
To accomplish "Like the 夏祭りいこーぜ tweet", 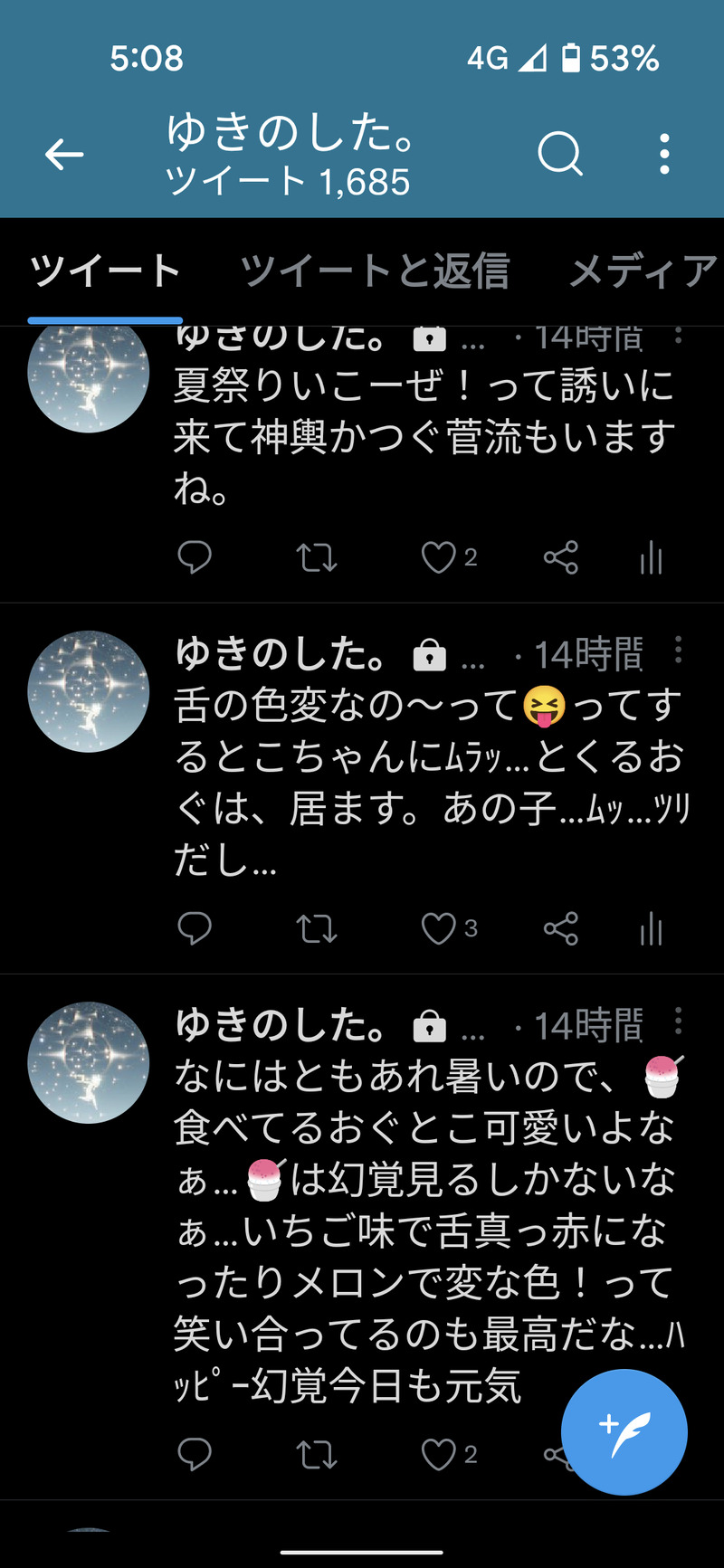I will click(x=439, y=557).
